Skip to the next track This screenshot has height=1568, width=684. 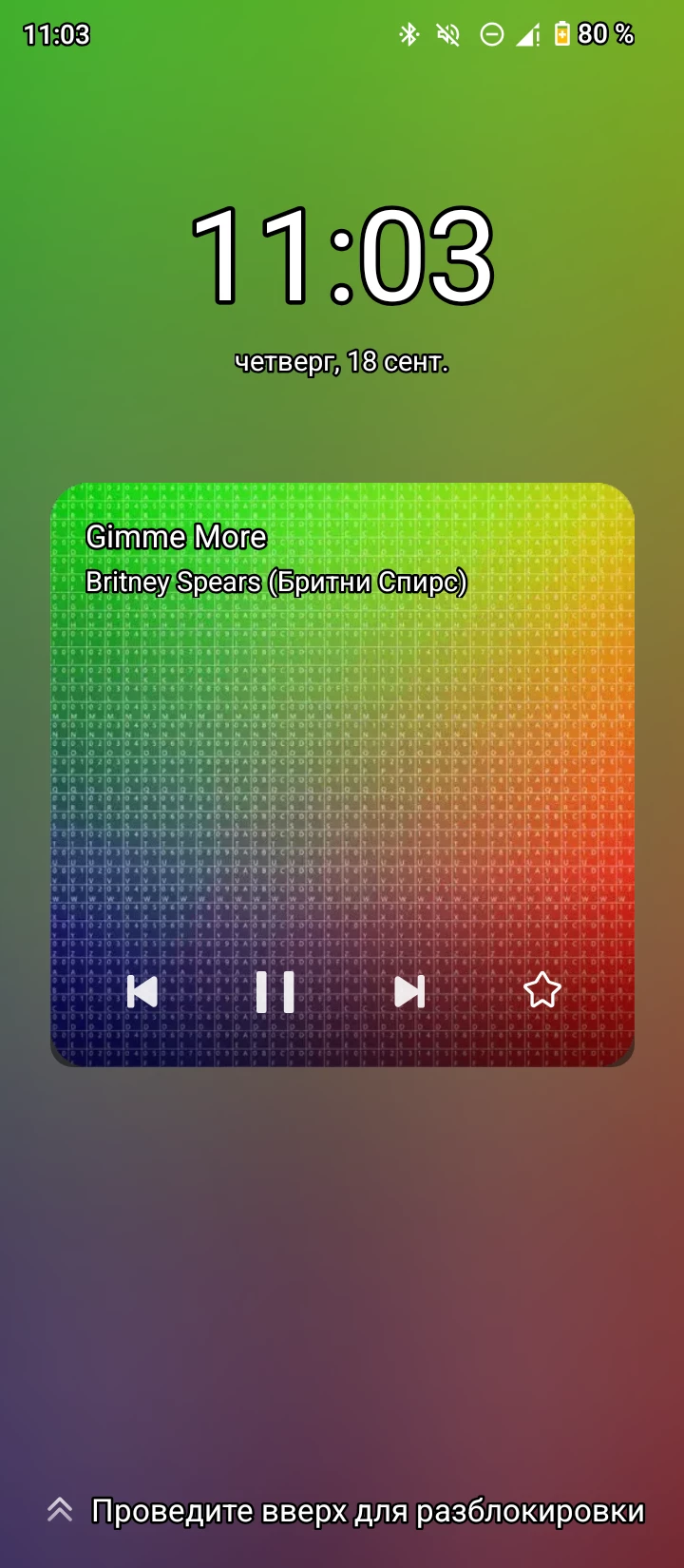pos(409,992)
